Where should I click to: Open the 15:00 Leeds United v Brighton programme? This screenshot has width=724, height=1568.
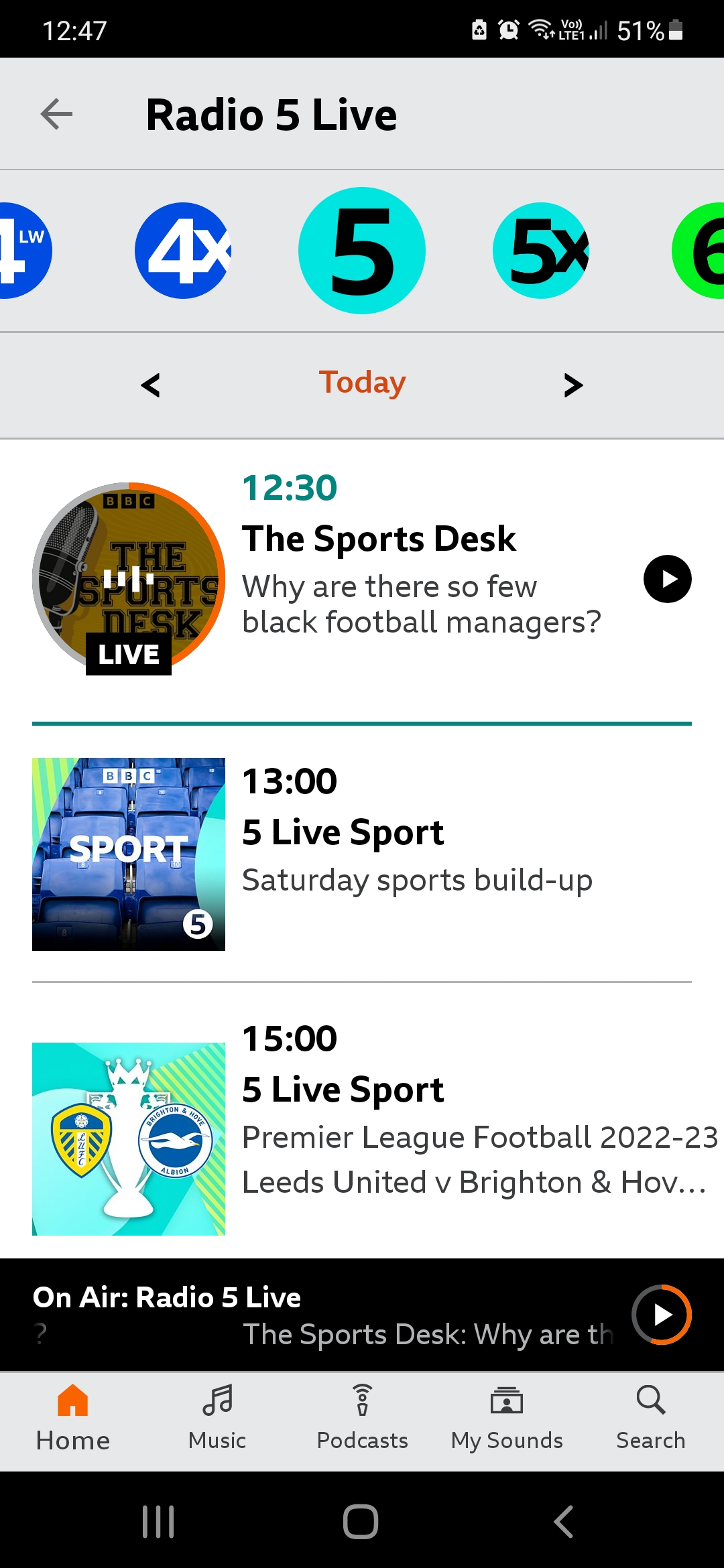362,1126
